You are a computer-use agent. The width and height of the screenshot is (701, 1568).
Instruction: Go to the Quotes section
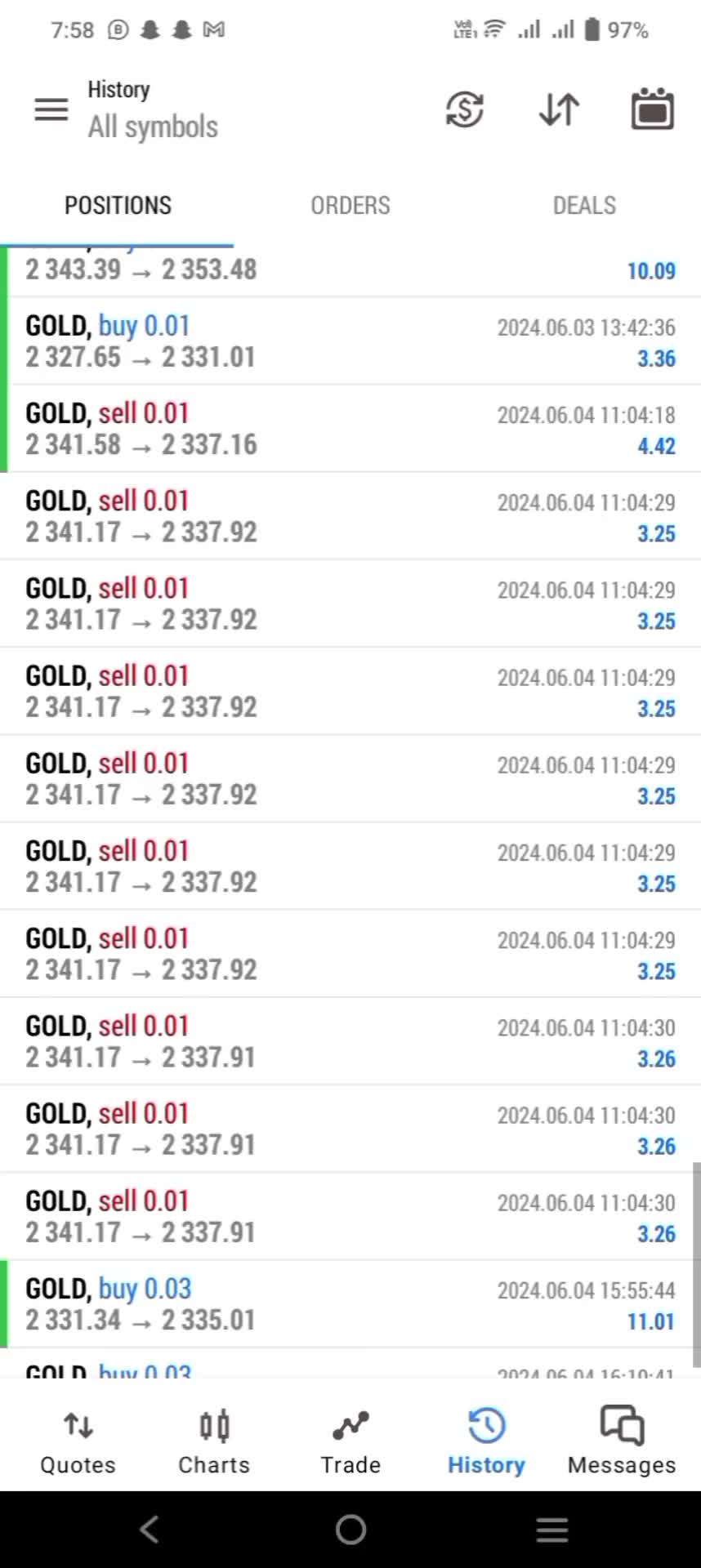78,1443
